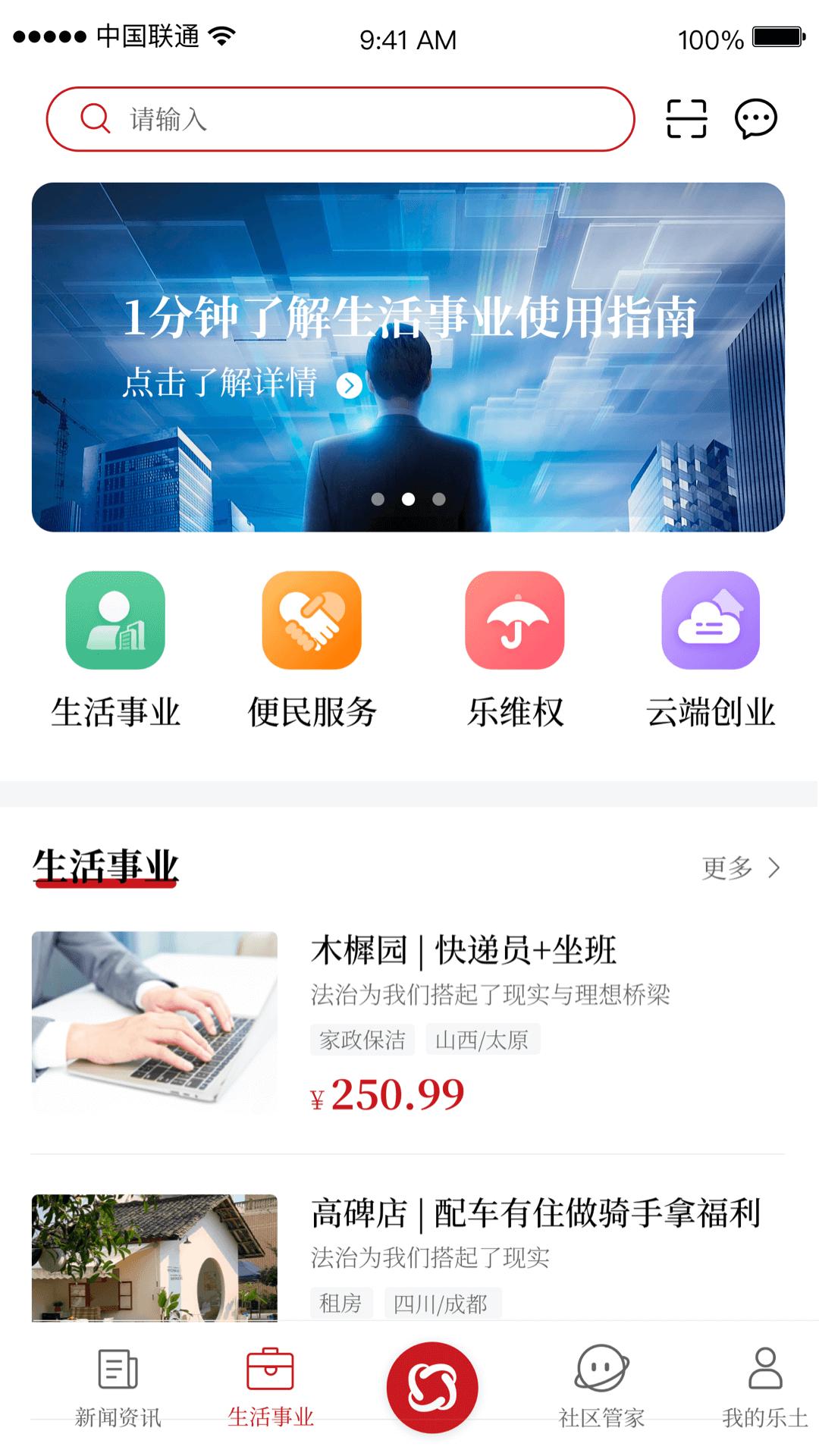
Task: Tap the 请输入 search field
Action: tap(341, 119)
